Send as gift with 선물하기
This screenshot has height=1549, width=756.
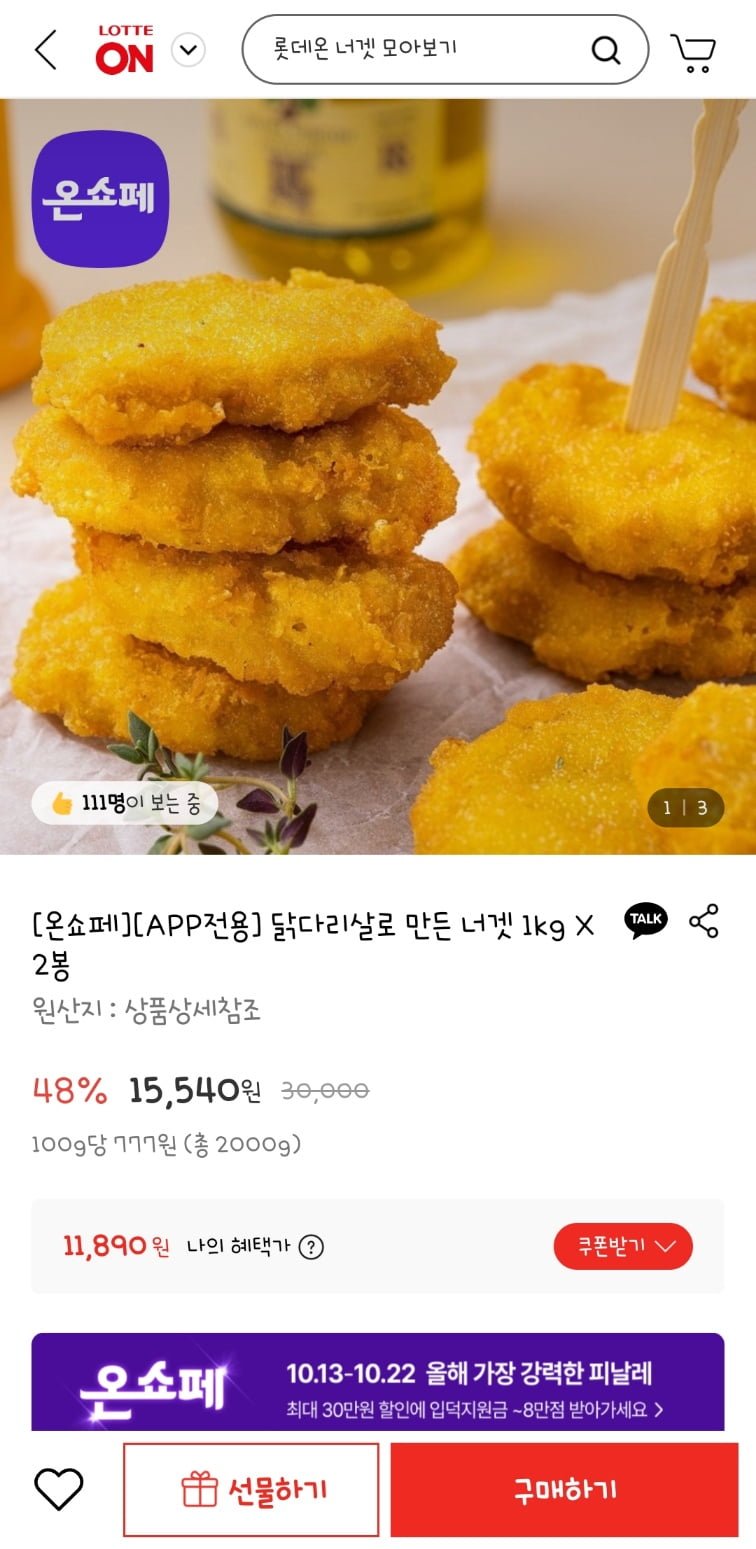(x=251, y=1490)
